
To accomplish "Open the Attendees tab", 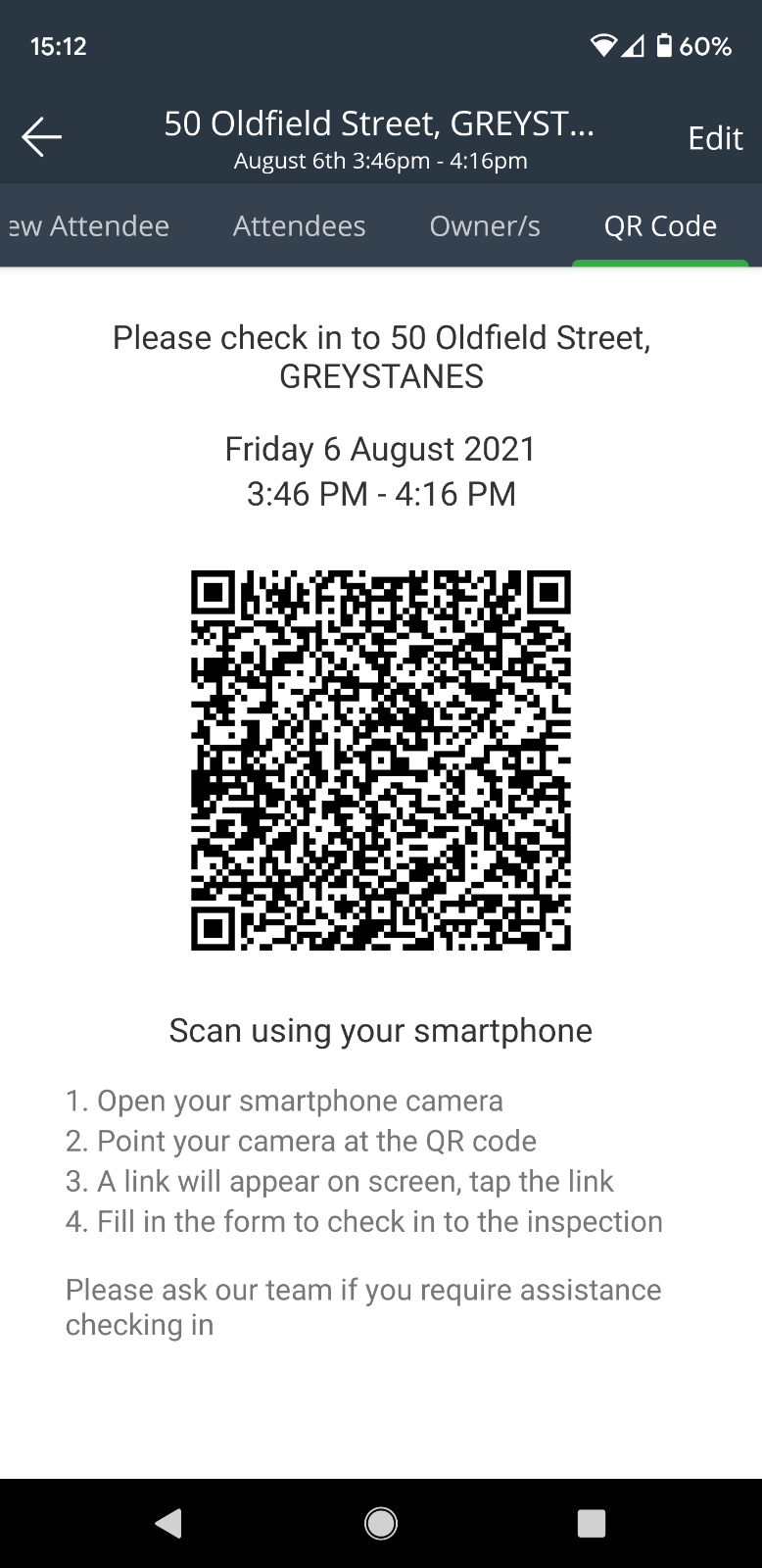I will tap(299, 226).
